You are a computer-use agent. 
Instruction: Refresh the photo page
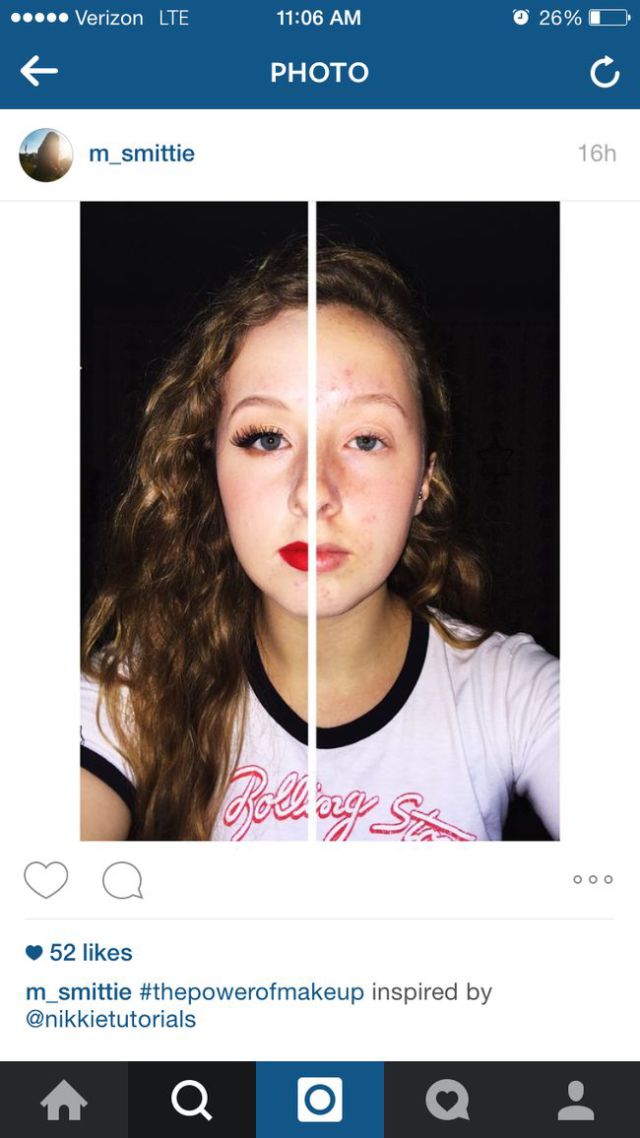click(x=604, y=72)
